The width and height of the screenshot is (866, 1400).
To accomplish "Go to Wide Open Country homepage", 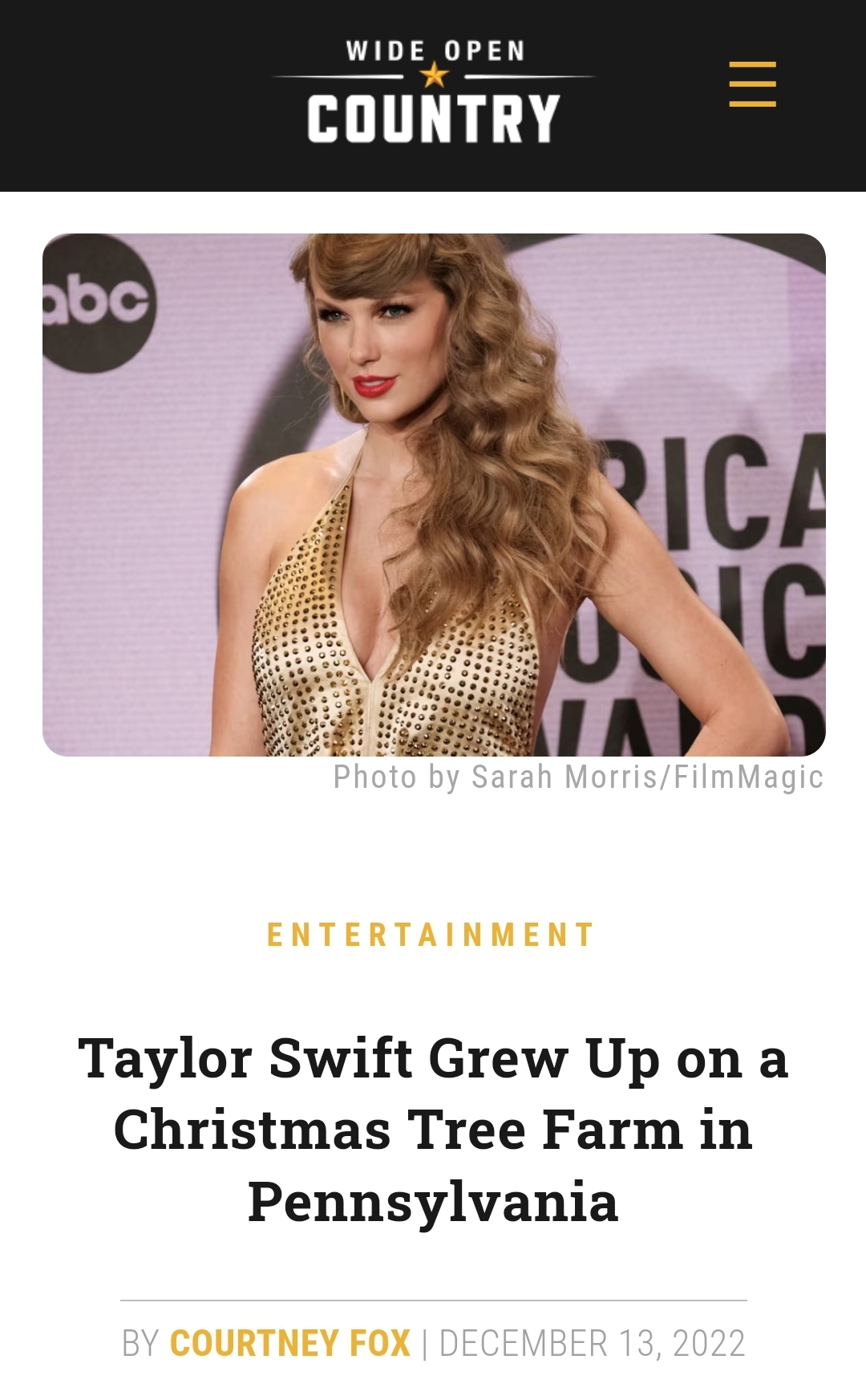I will (x=433, y=91).
